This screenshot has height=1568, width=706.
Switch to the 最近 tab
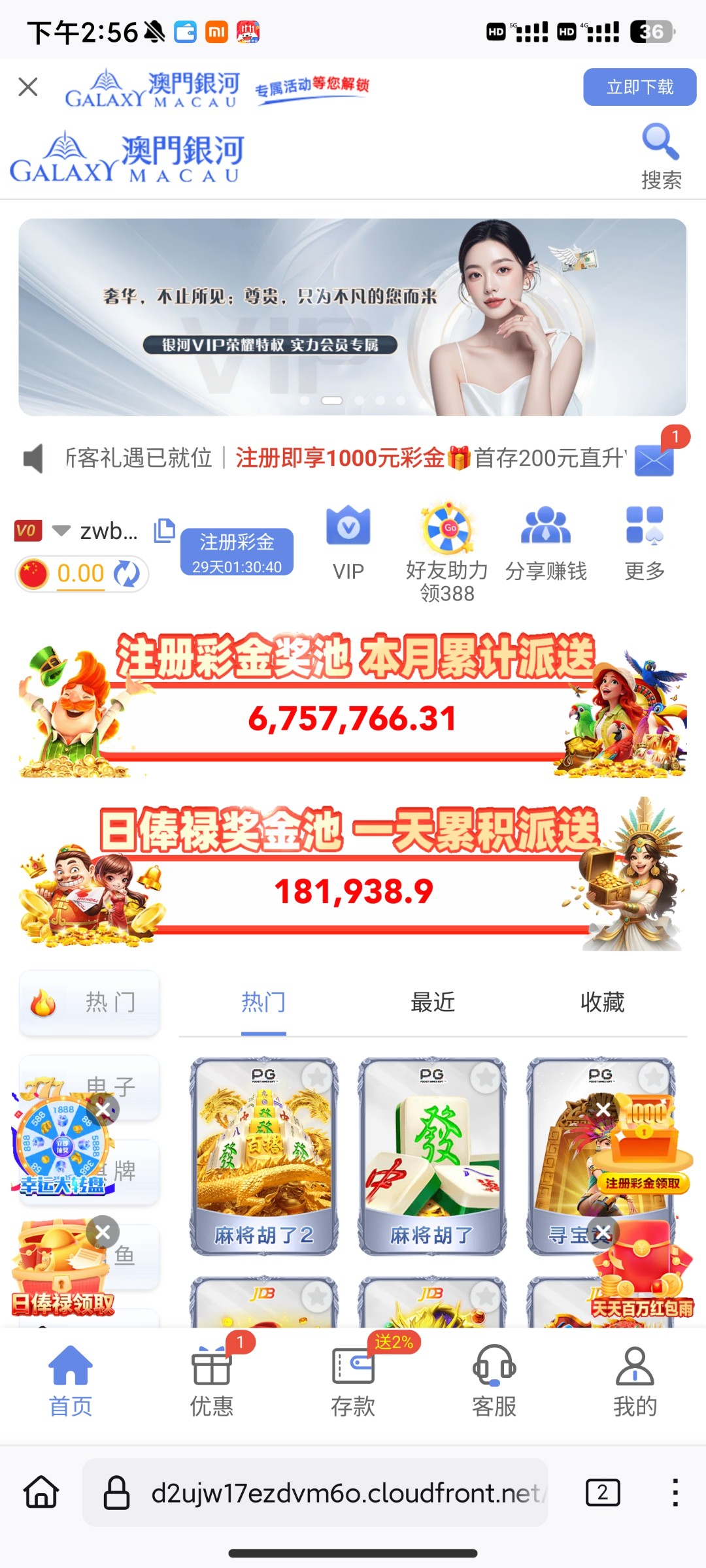(433, 1002)
